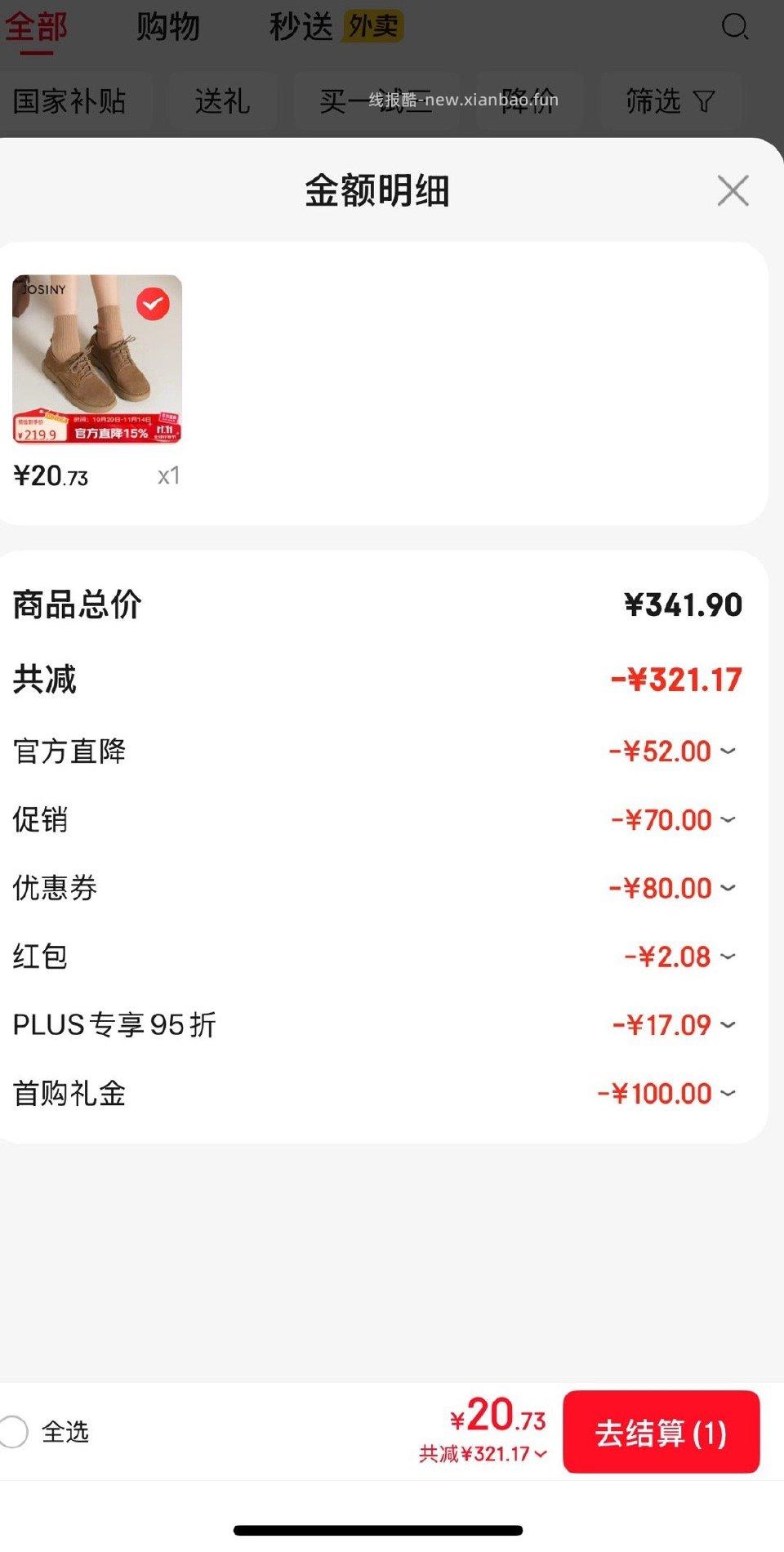Switch to the 购物 tab
Screen dimensions: 784x1552
[x=169, y=26]
